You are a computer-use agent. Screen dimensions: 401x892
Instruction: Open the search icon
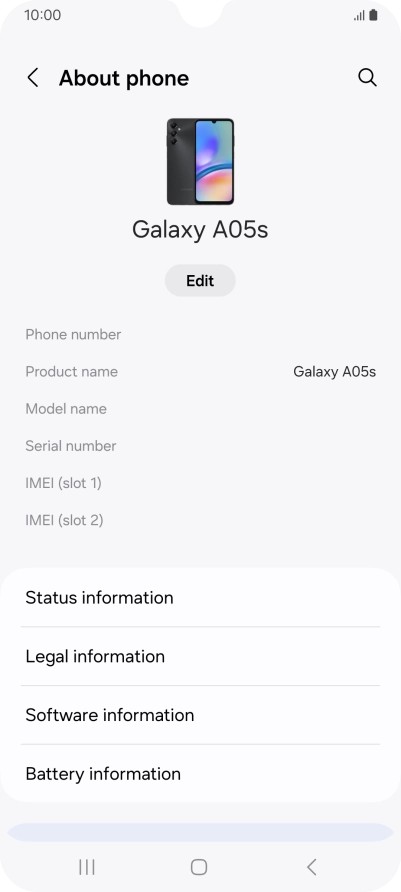click(x=367, y=78)
